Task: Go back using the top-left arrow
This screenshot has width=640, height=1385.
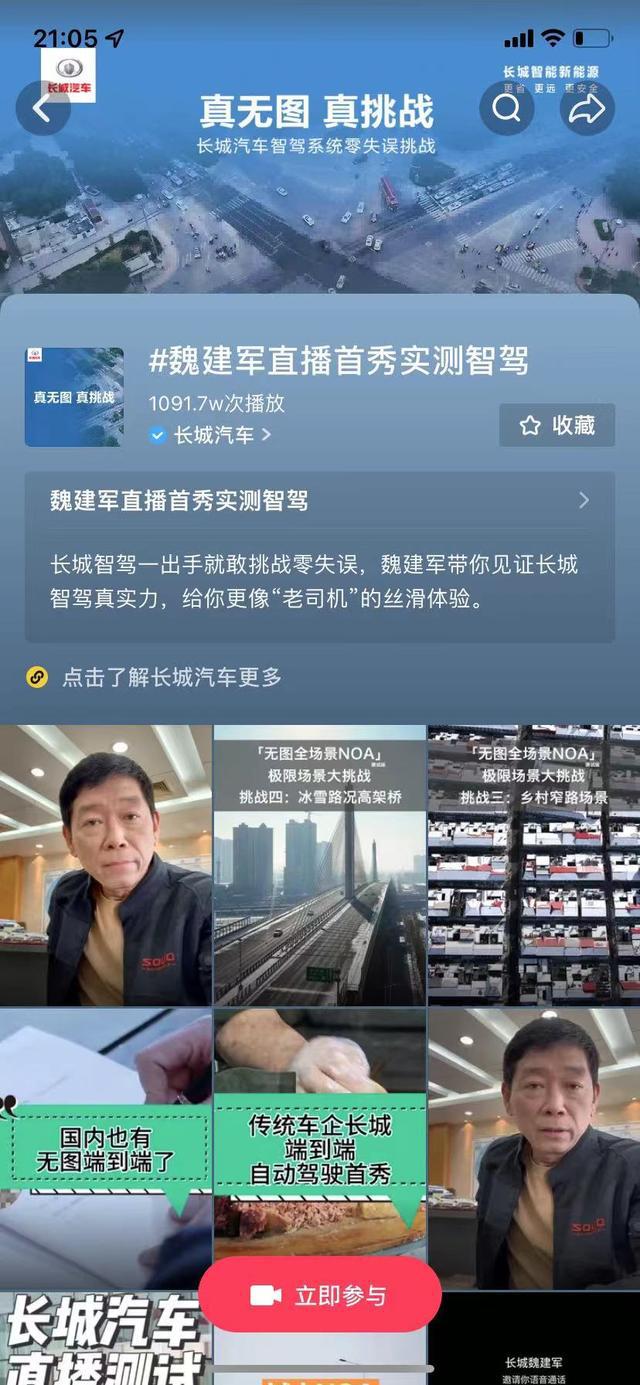Action: click(x=43, y=109)
